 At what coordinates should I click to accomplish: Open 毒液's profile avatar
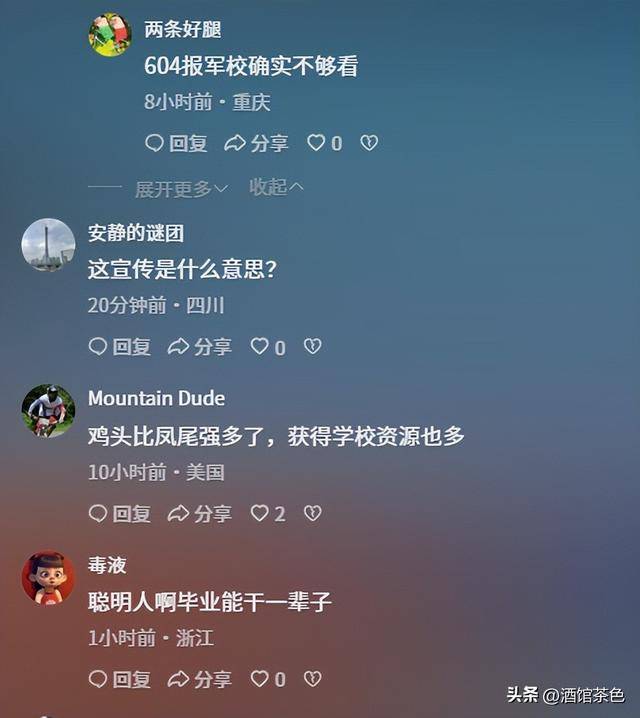(x=48, y=577)
